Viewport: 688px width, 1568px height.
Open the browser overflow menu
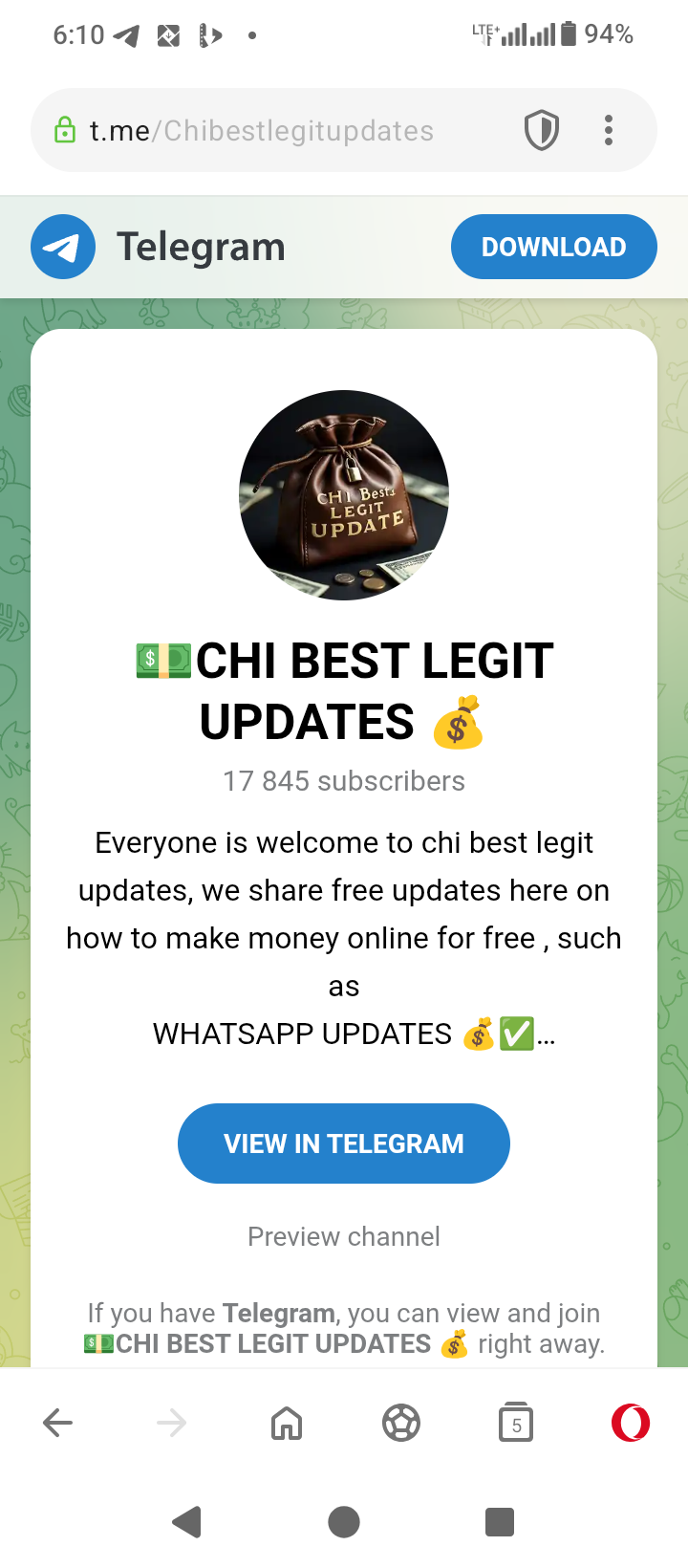[x=609, y=130]
